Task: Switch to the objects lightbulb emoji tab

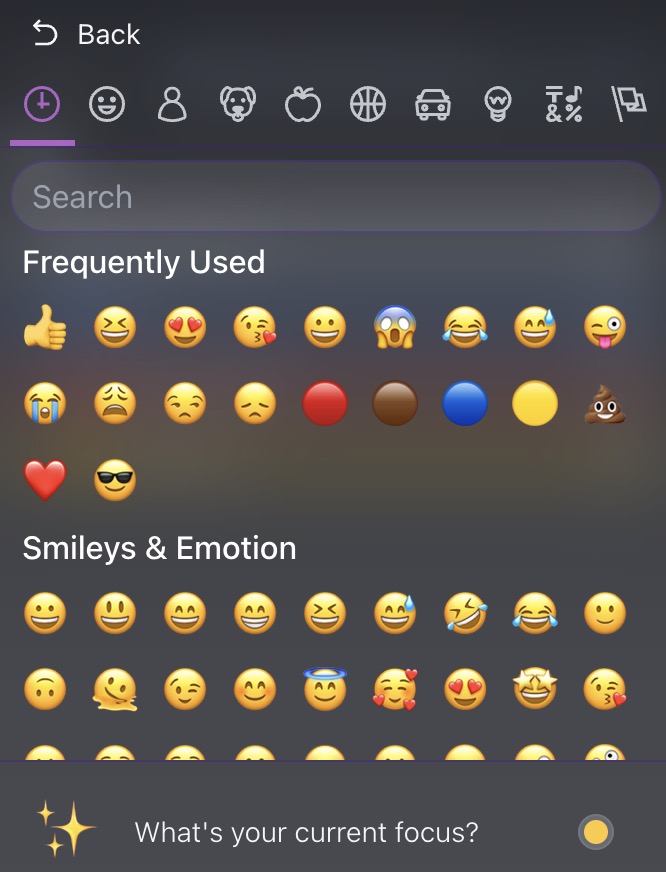Action: tap(497, 104)
